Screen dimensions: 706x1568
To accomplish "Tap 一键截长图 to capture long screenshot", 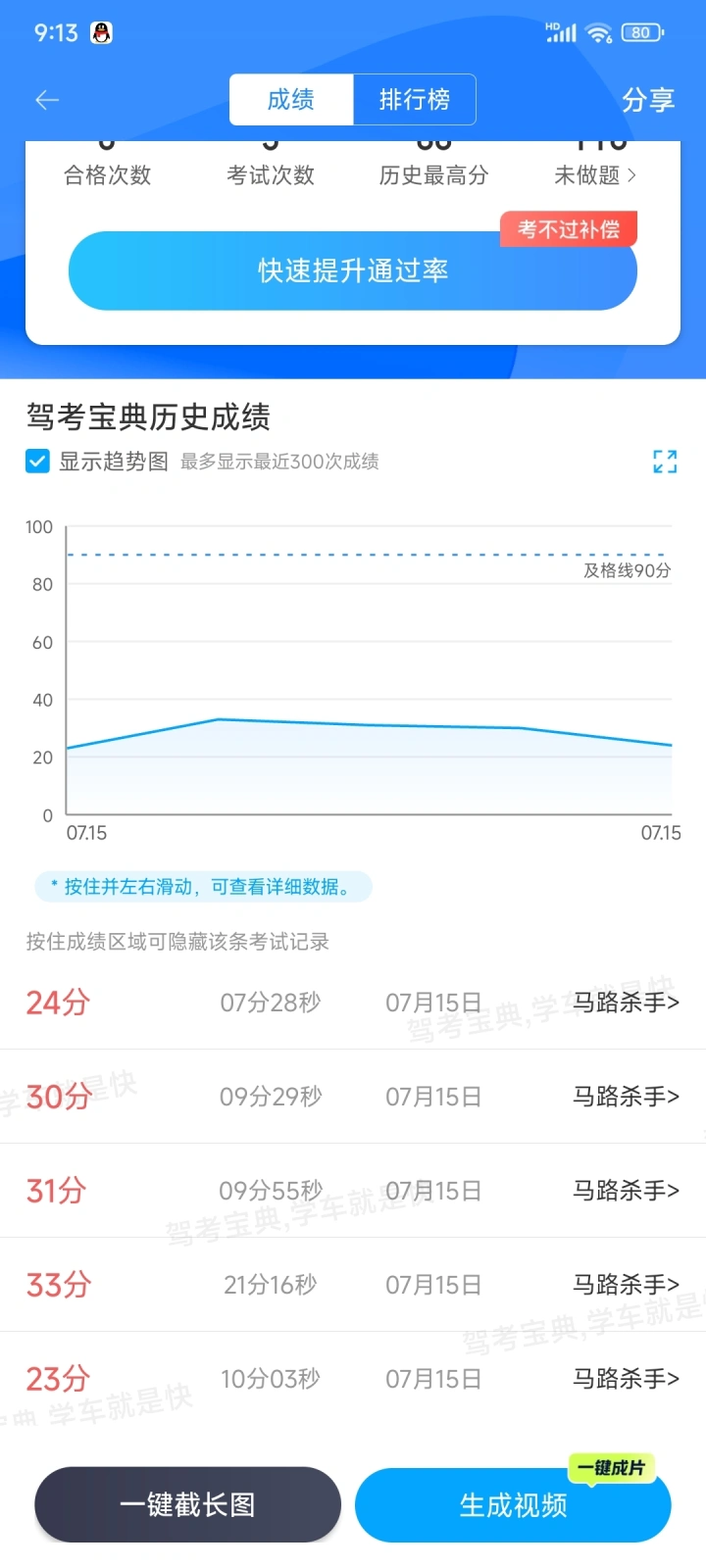I will [187, 1504].
